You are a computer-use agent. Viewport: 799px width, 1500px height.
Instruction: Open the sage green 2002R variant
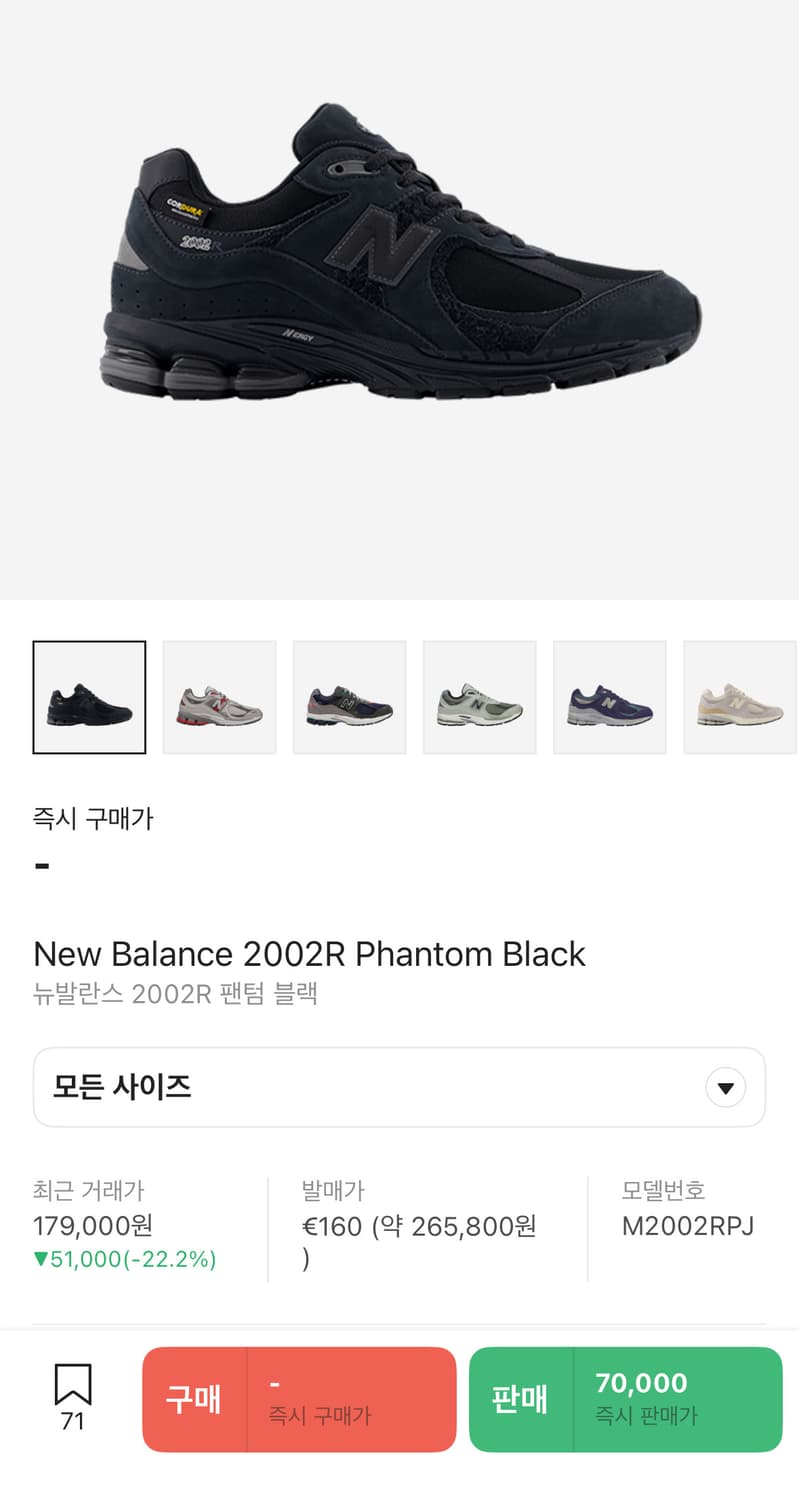click(479, 696)
